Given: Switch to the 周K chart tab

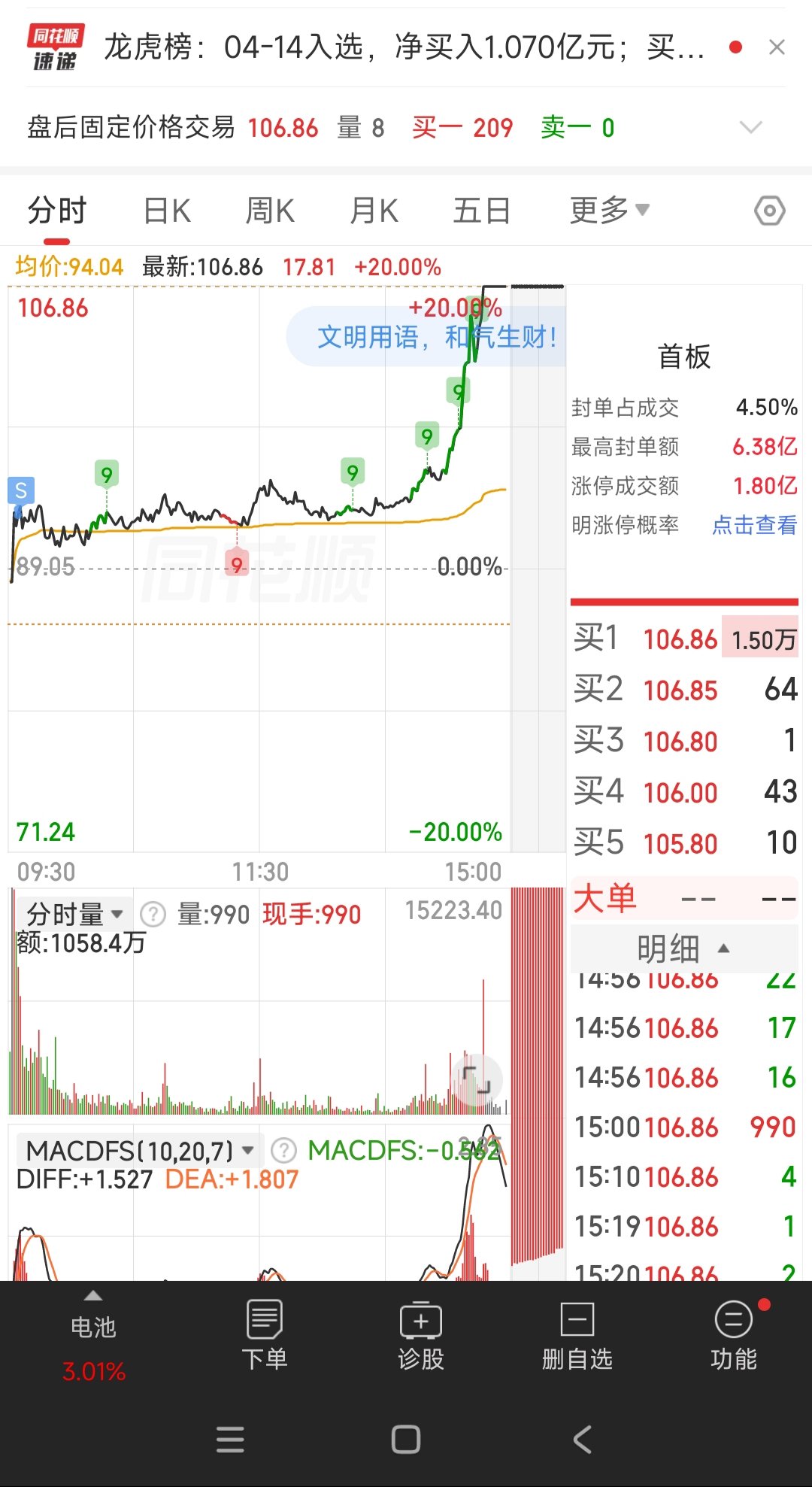Looking at the screenshot, I should [270, 211].
